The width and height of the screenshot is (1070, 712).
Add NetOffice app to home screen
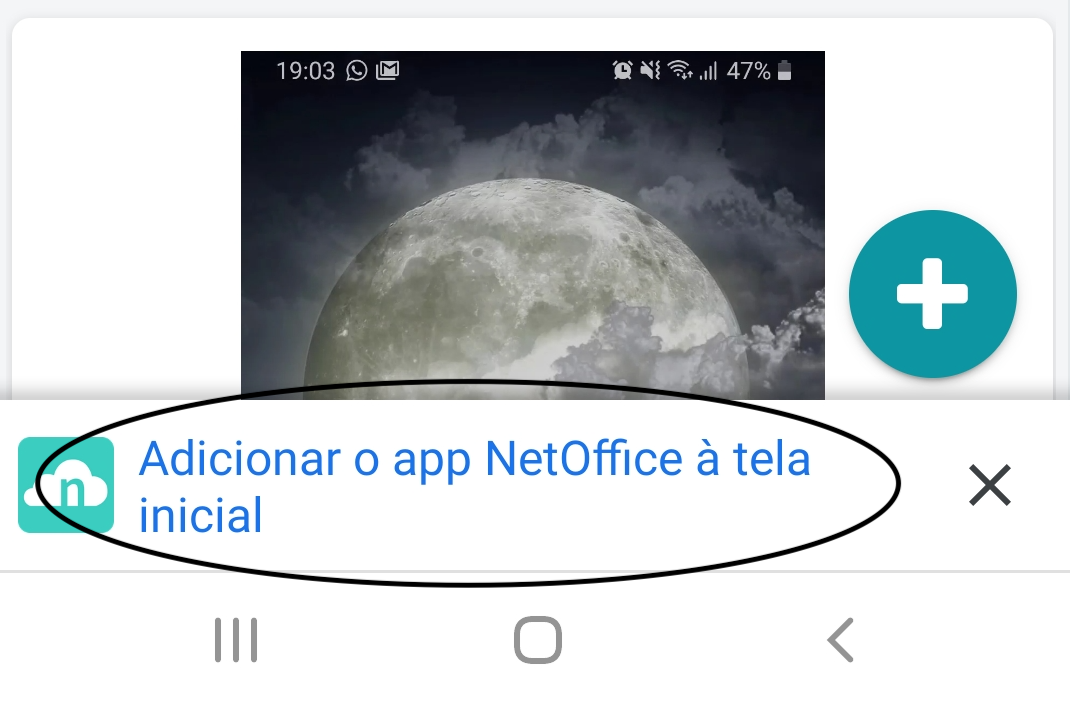474,487
